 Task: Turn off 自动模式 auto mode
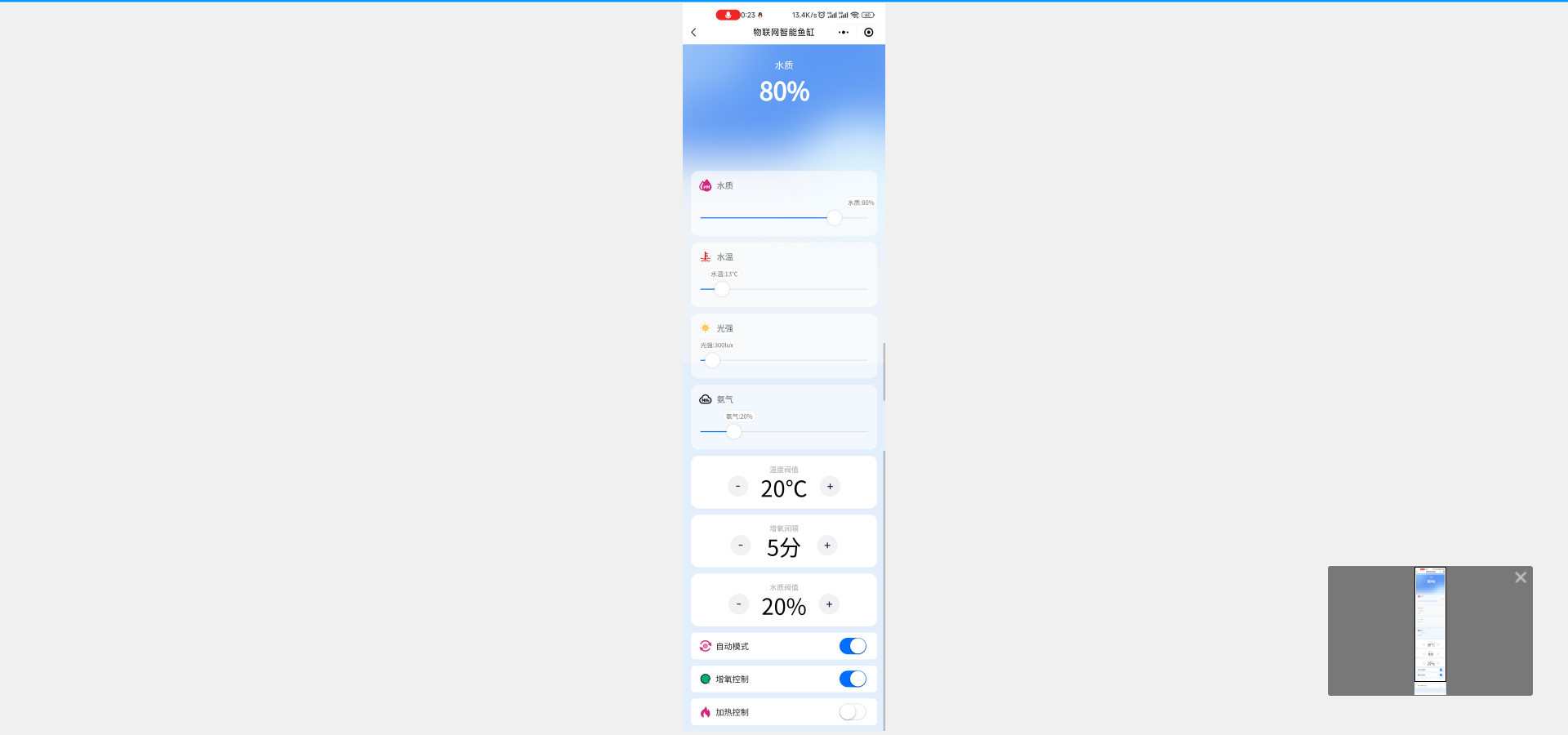pos(853,646)
